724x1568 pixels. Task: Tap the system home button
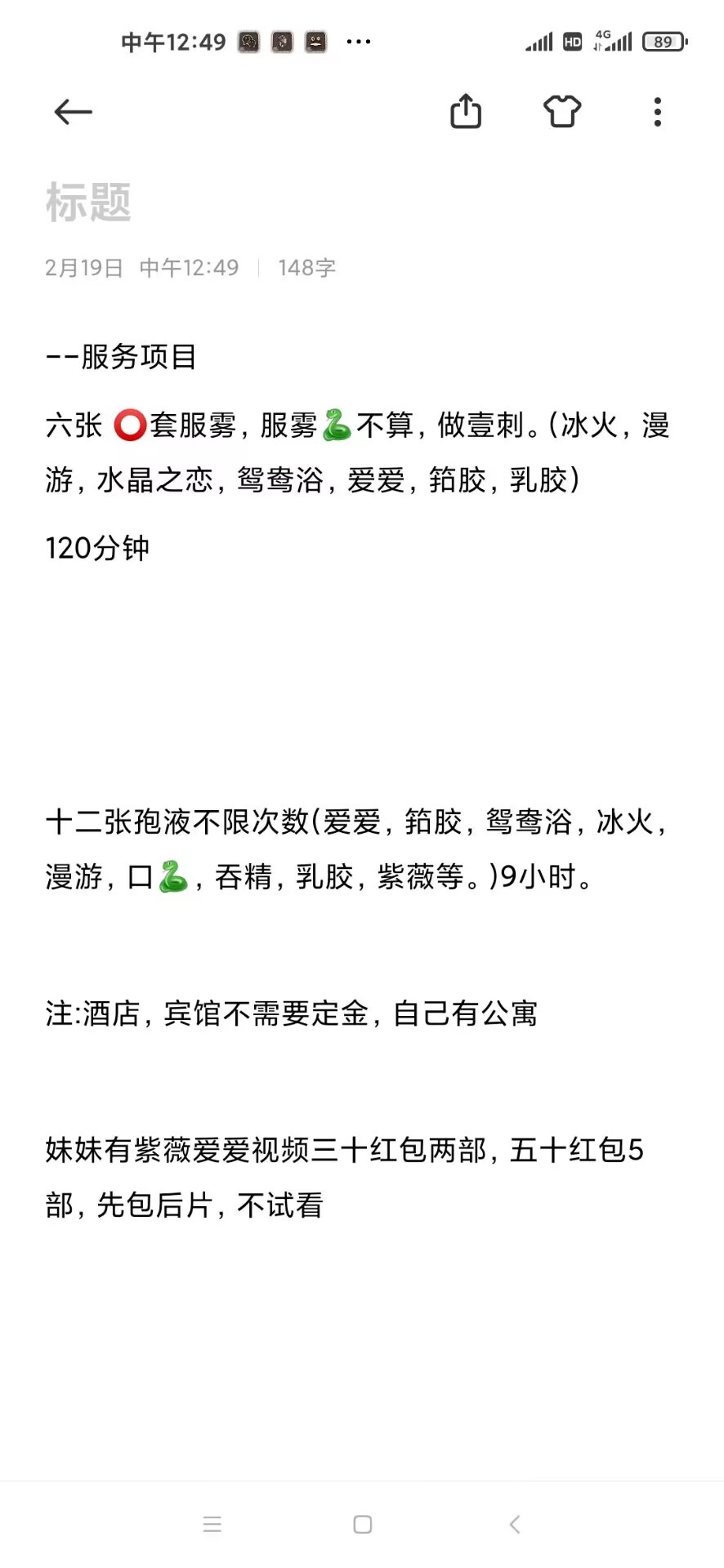363,1524
